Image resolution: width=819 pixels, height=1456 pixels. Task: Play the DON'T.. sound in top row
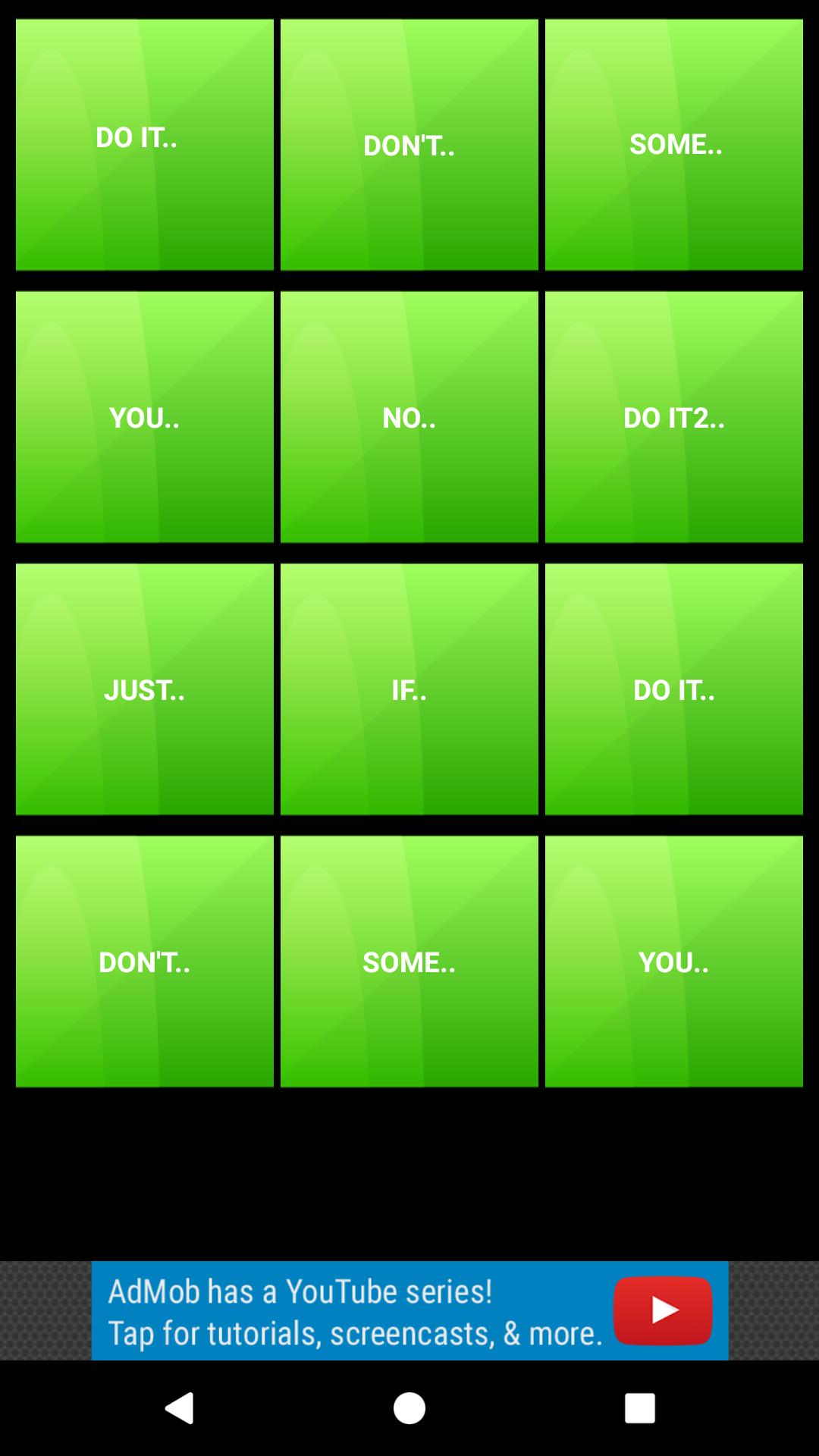pos(409,144)
